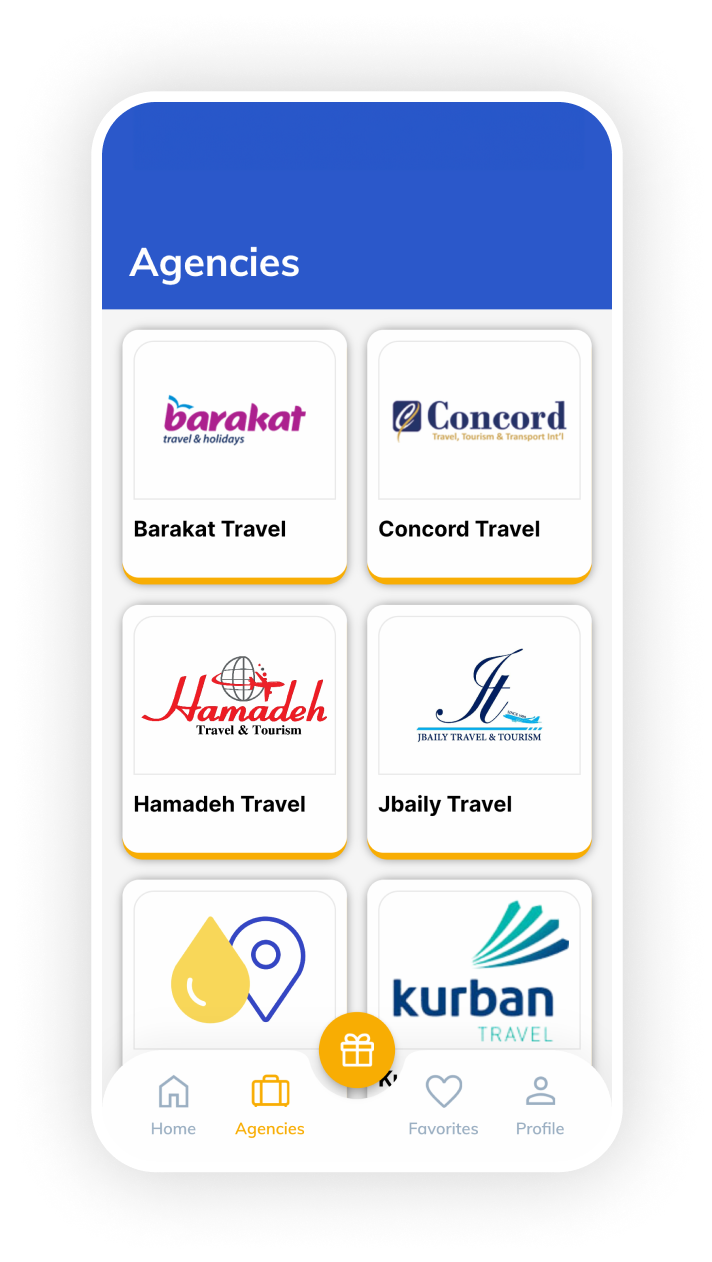Open the Concord Travel agency card
Screen dimensions: 712x1262
[x=479, y=455]
